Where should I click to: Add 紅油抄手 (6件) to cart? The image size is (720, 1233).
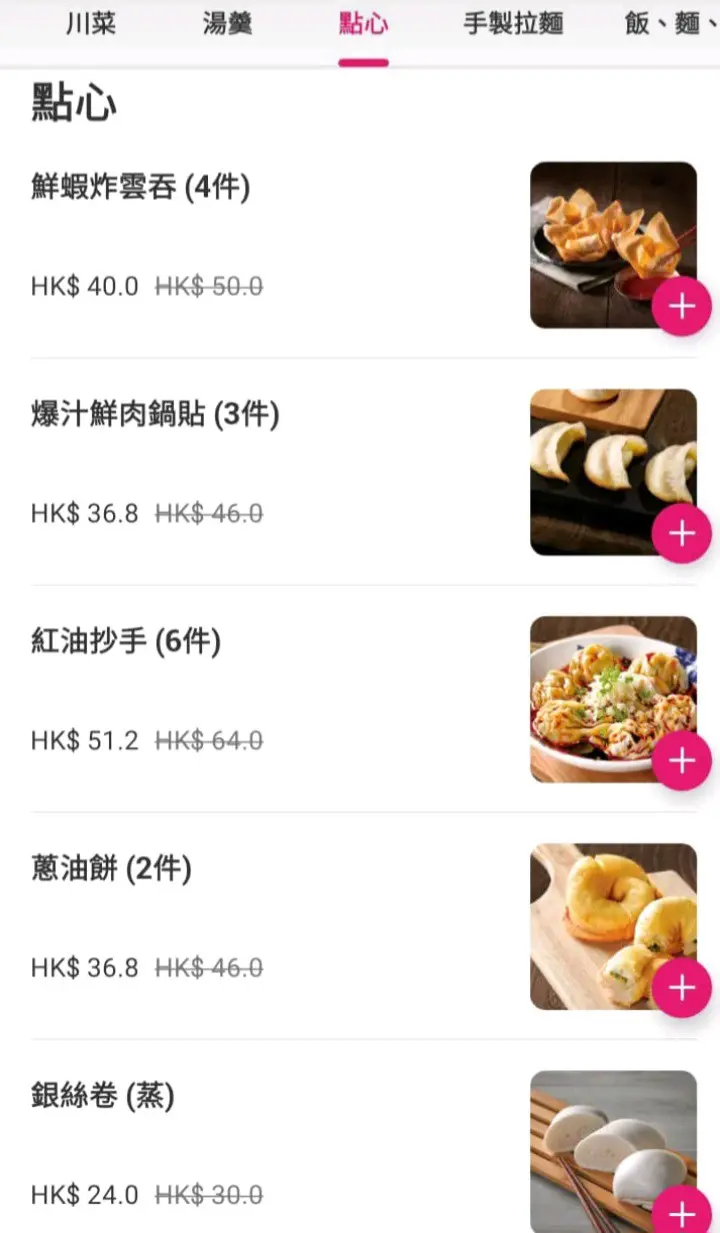pyautogui.click(x=682, y=761)
